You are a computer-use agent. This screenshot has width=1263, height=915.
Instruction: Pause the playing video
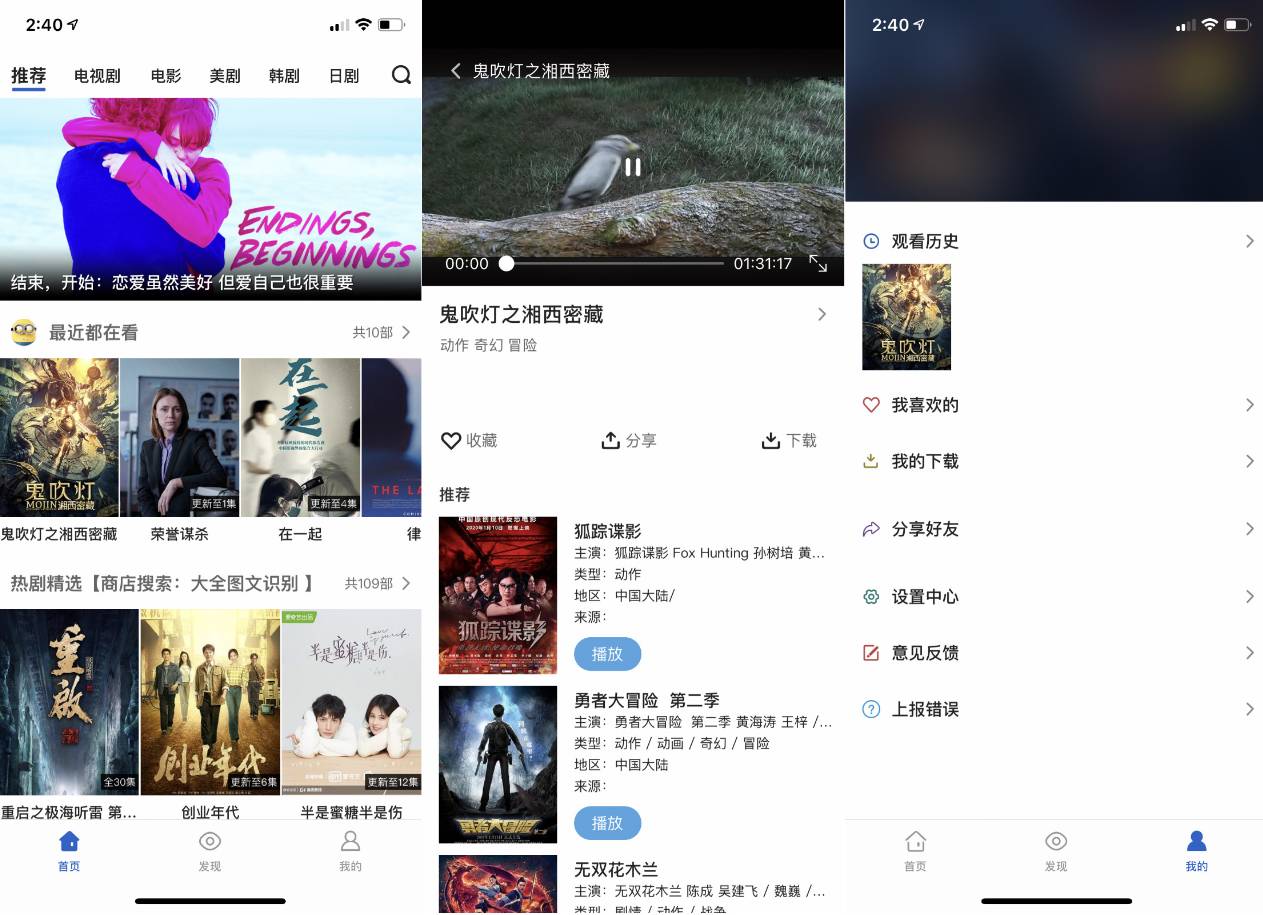click(x=632, y=167)
